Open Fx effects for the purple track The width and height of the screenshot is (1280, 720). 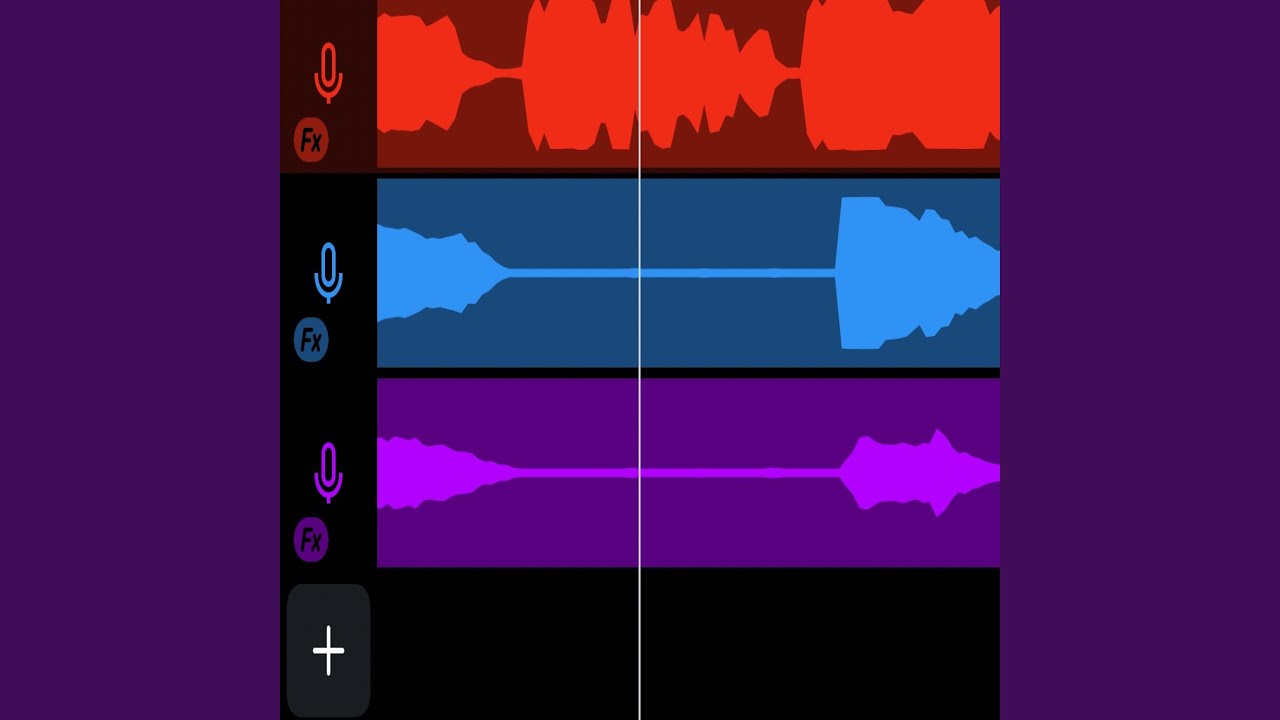coord(311,540)
